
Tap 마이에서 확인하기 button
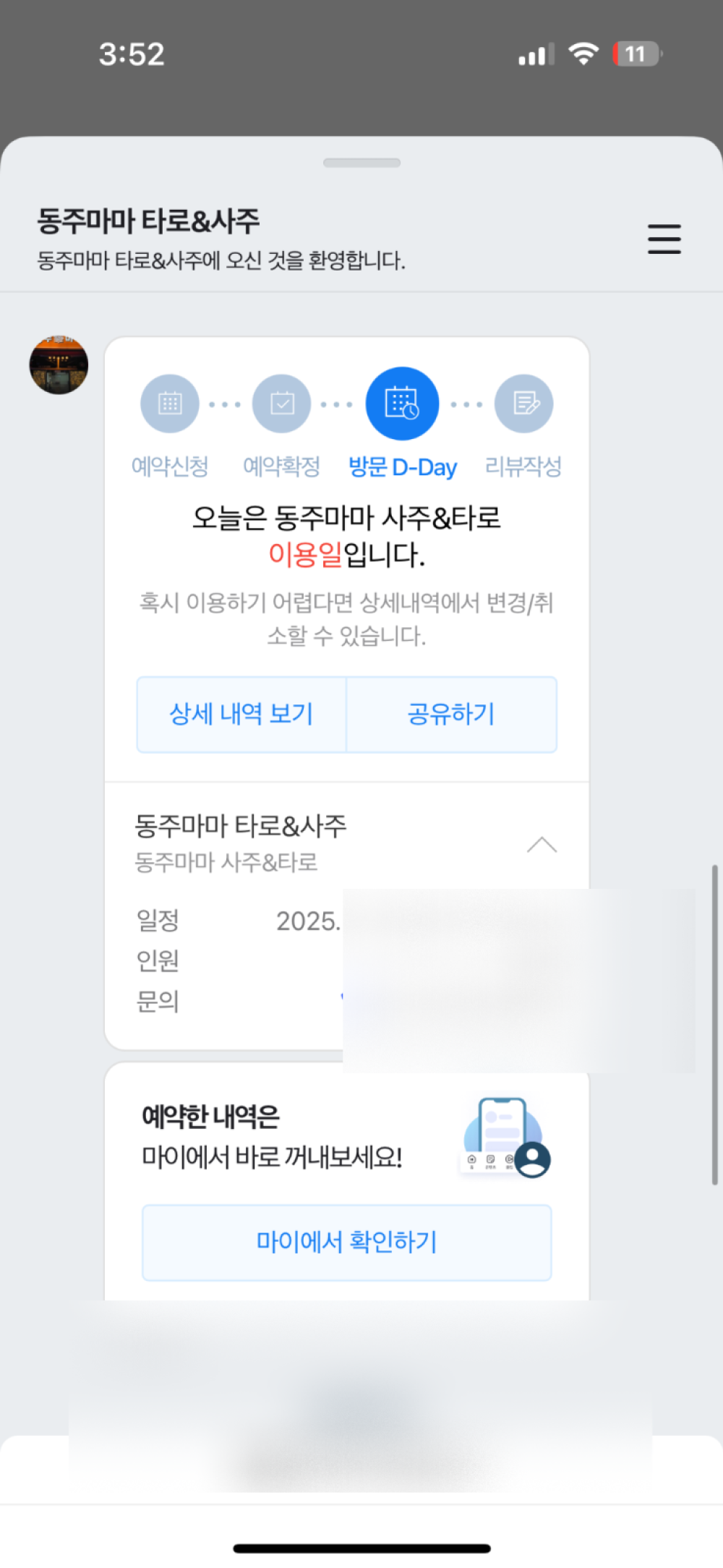click(347, 1243)
